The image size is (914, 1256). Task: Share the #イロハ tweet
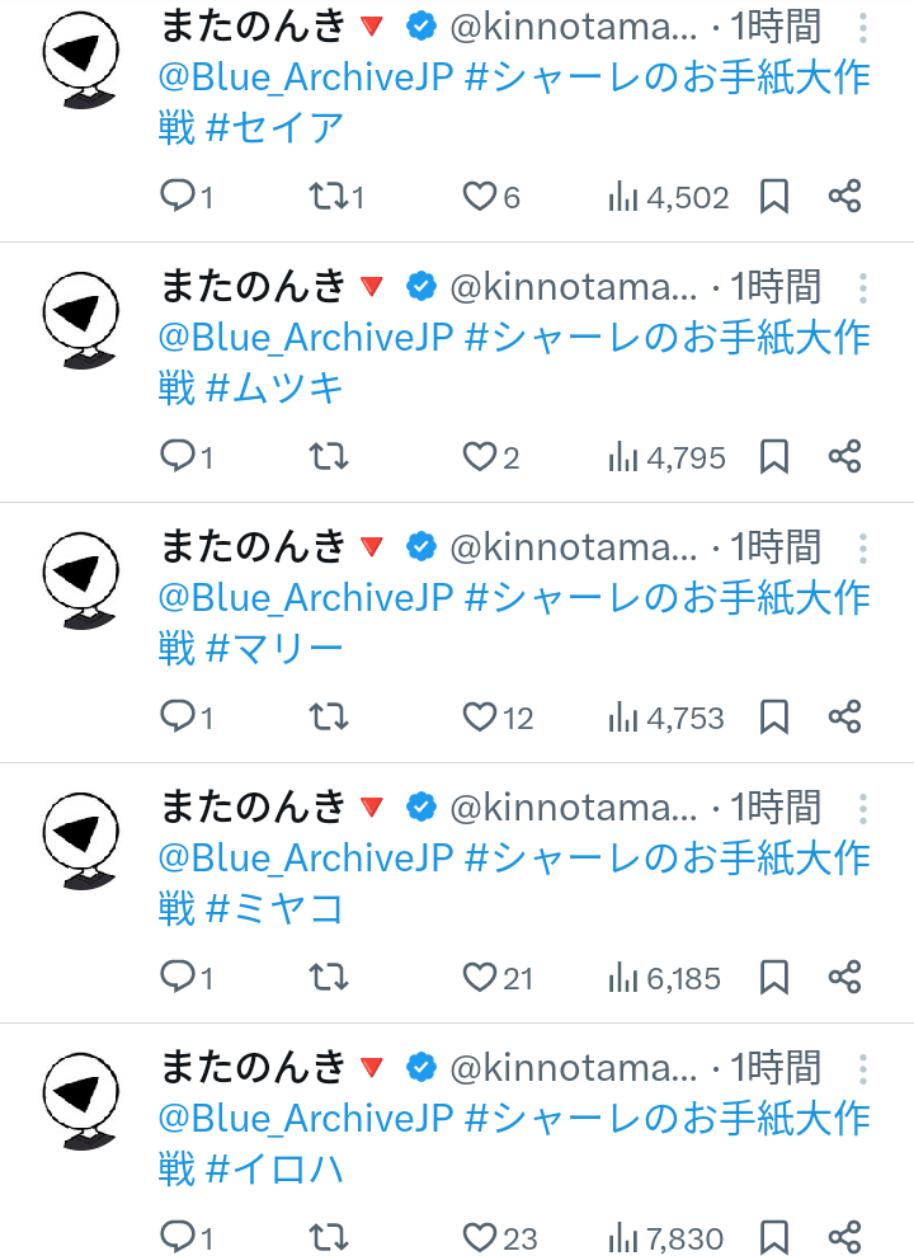(844, 1238)
